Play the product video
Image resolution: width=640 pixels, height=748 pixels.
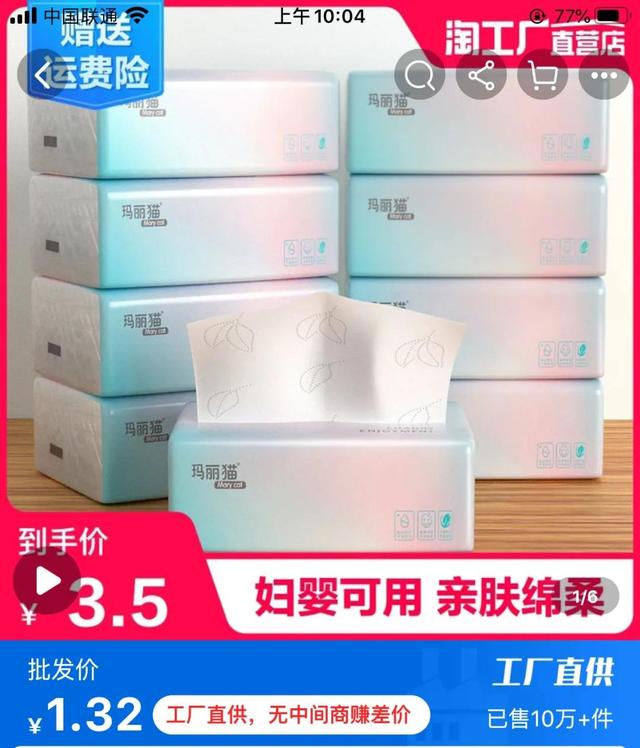(x=45, y=582)
